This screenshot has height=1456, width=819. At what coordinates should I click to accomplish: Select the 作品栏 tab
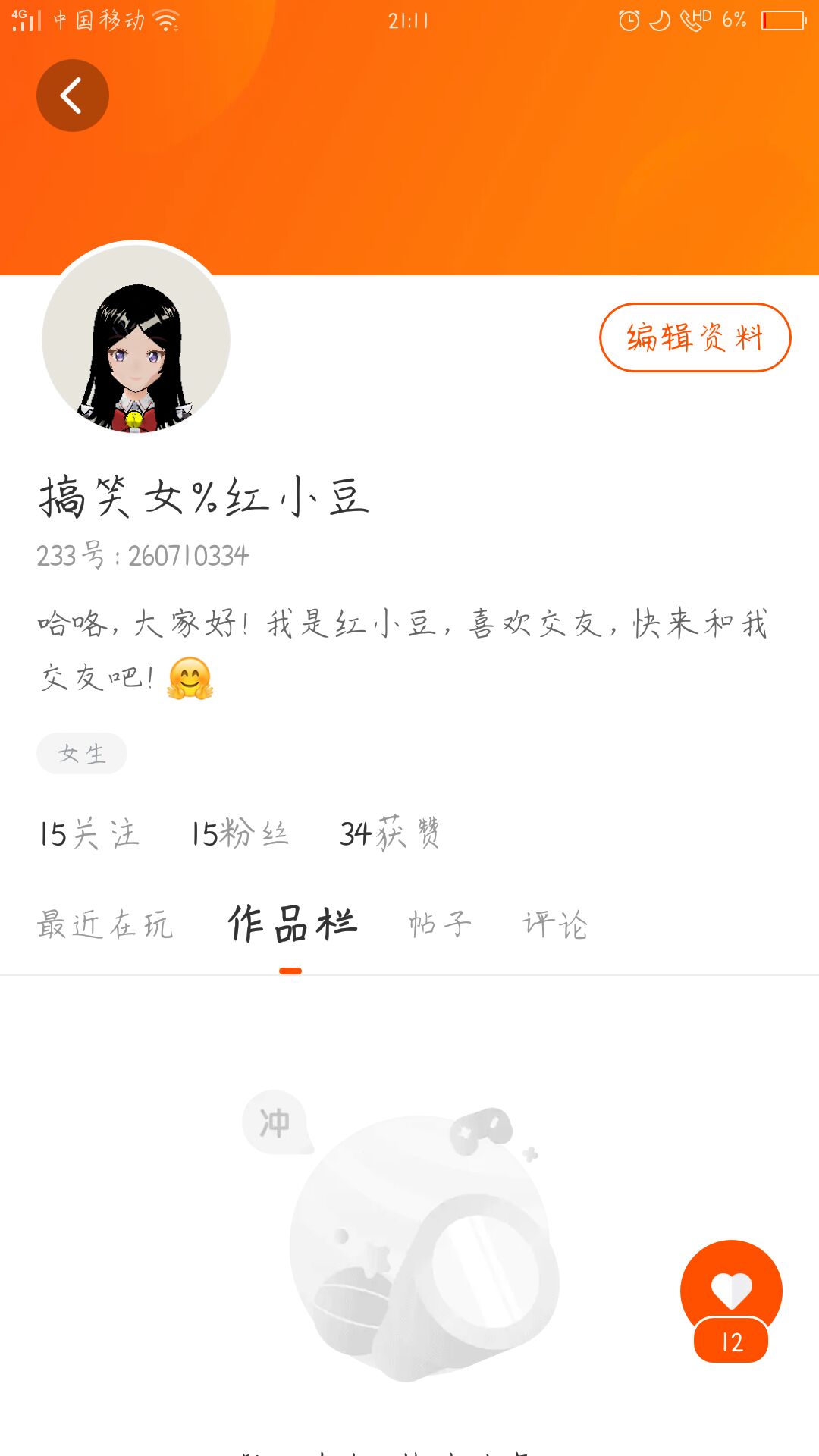click(x=292, y=924)
